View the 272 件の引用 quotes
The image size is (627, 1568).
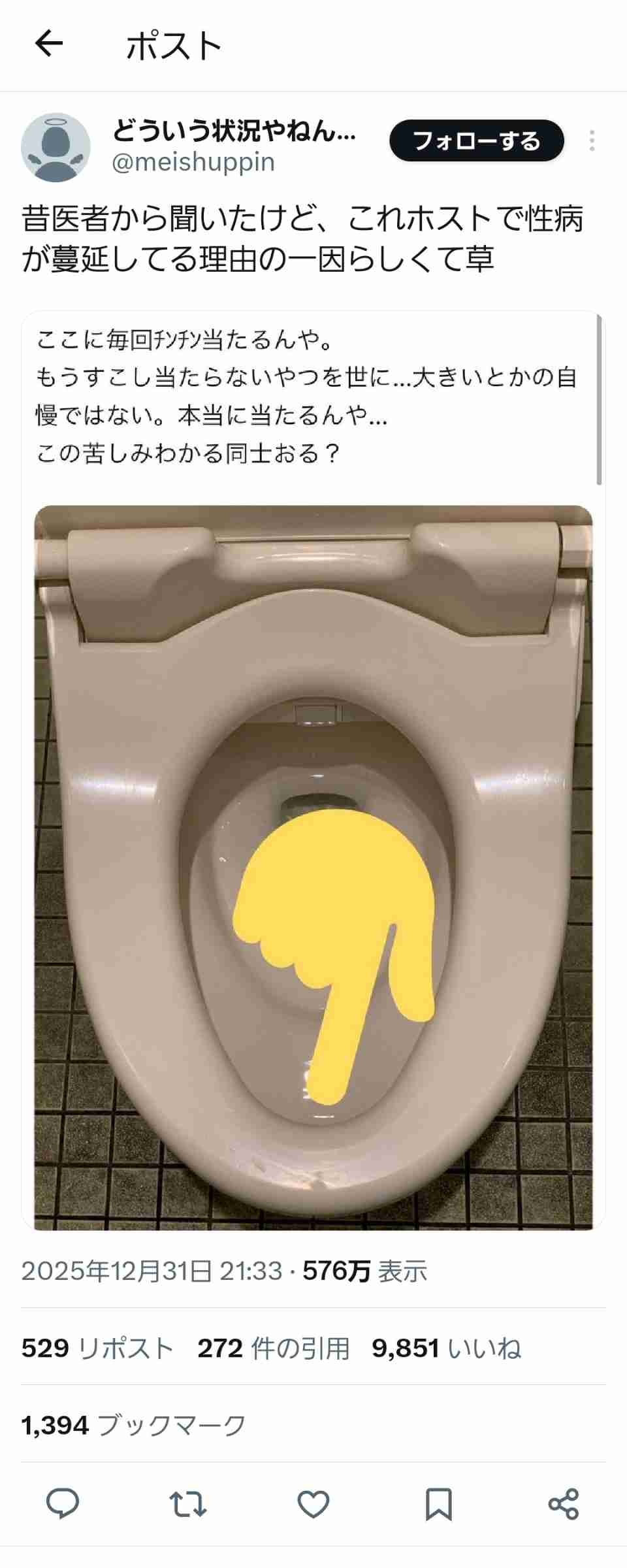273,1348
